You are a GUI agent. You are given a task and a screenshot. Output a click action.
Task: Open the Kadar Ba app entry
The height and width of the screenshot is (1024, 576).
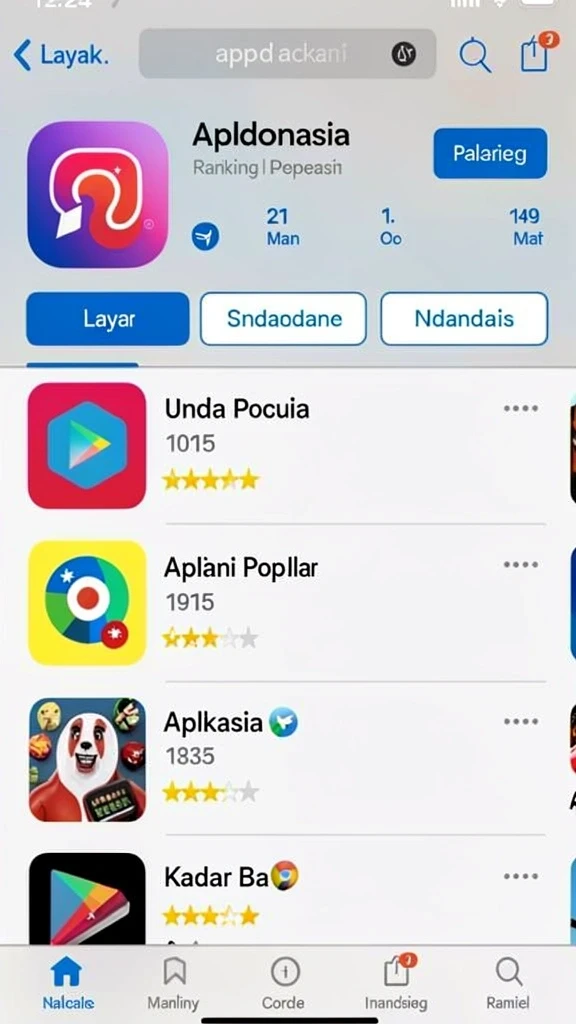287,897
